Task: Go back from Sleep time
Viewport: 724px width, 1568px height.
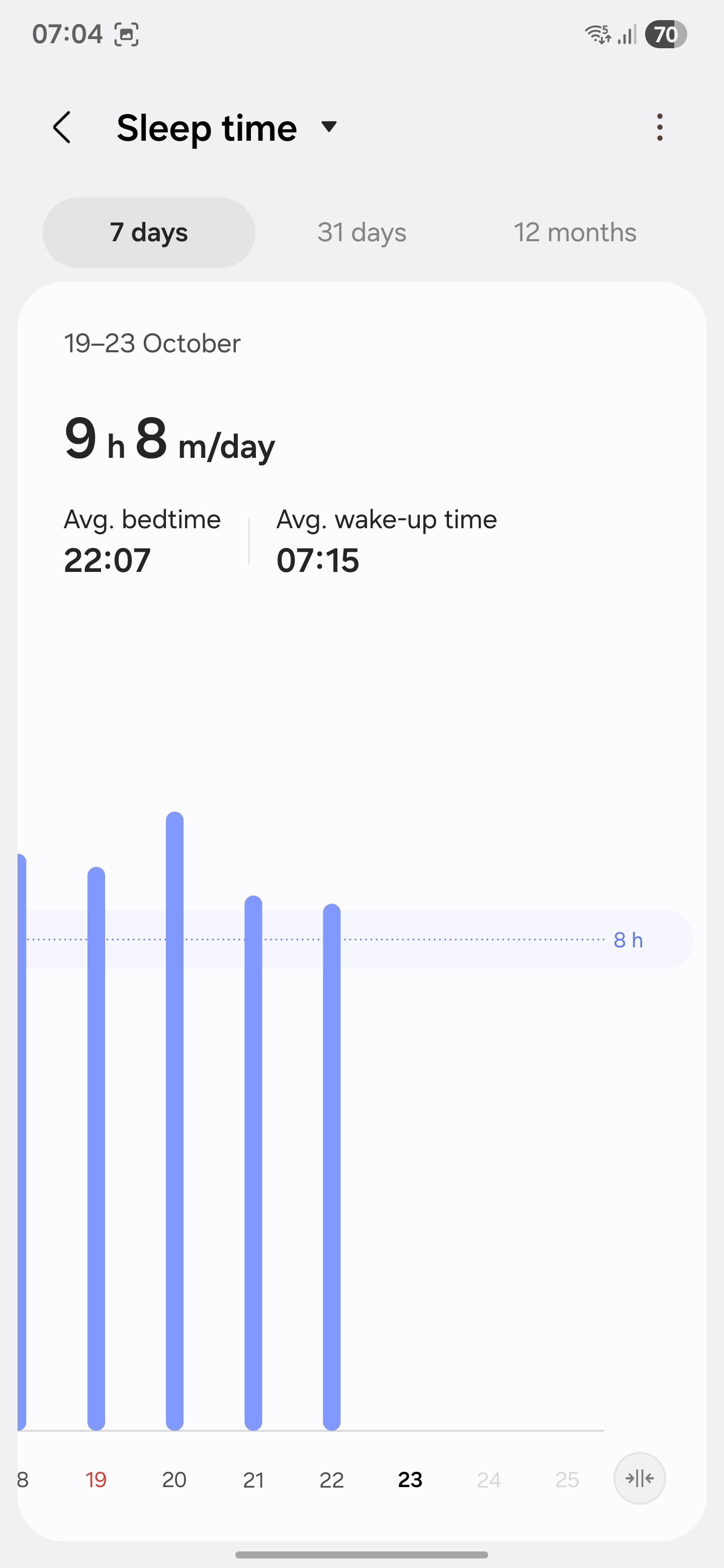Action: click(62, 128)
